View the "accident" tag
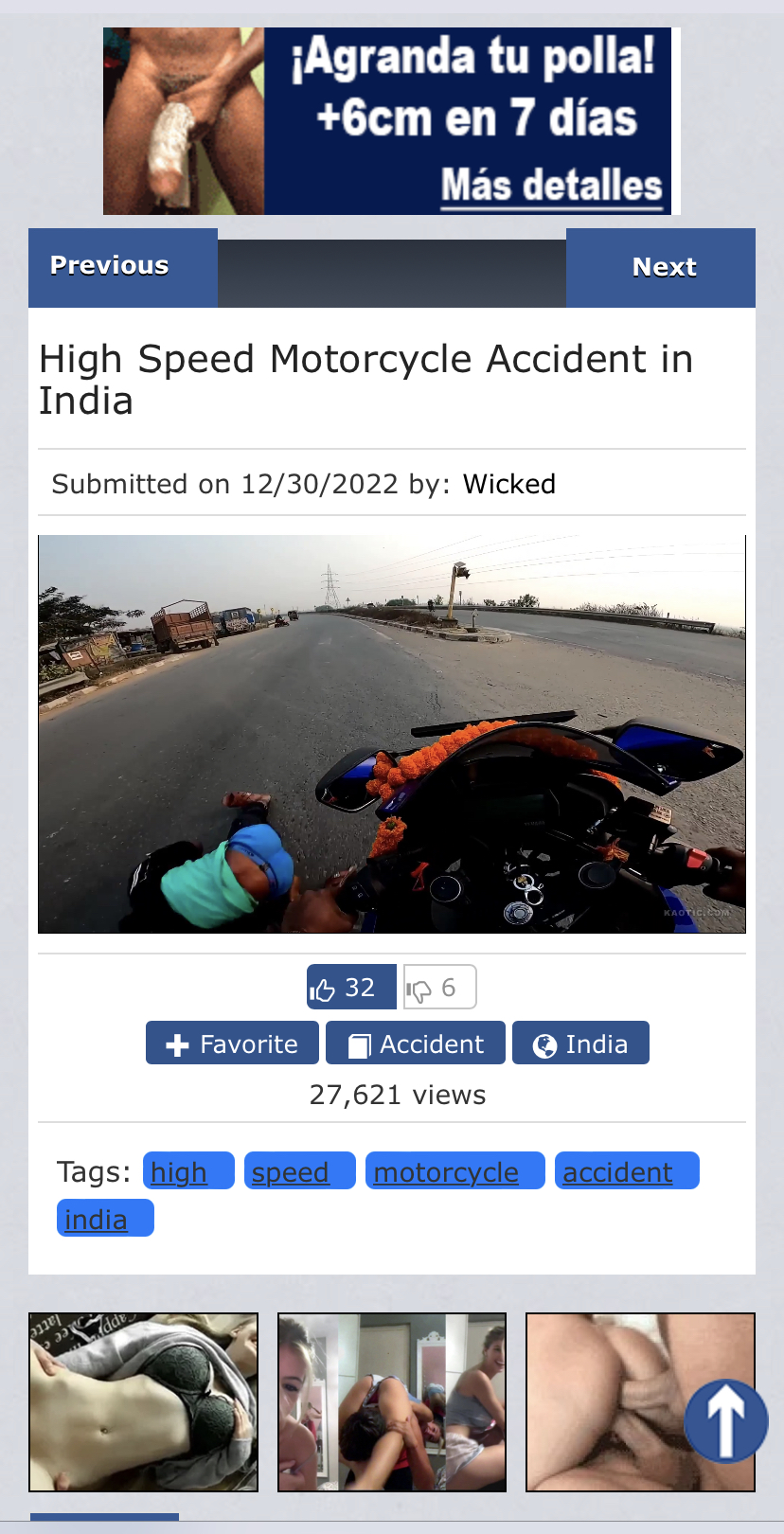This screenshot has width=784, height=1534. coord(626,1171)
